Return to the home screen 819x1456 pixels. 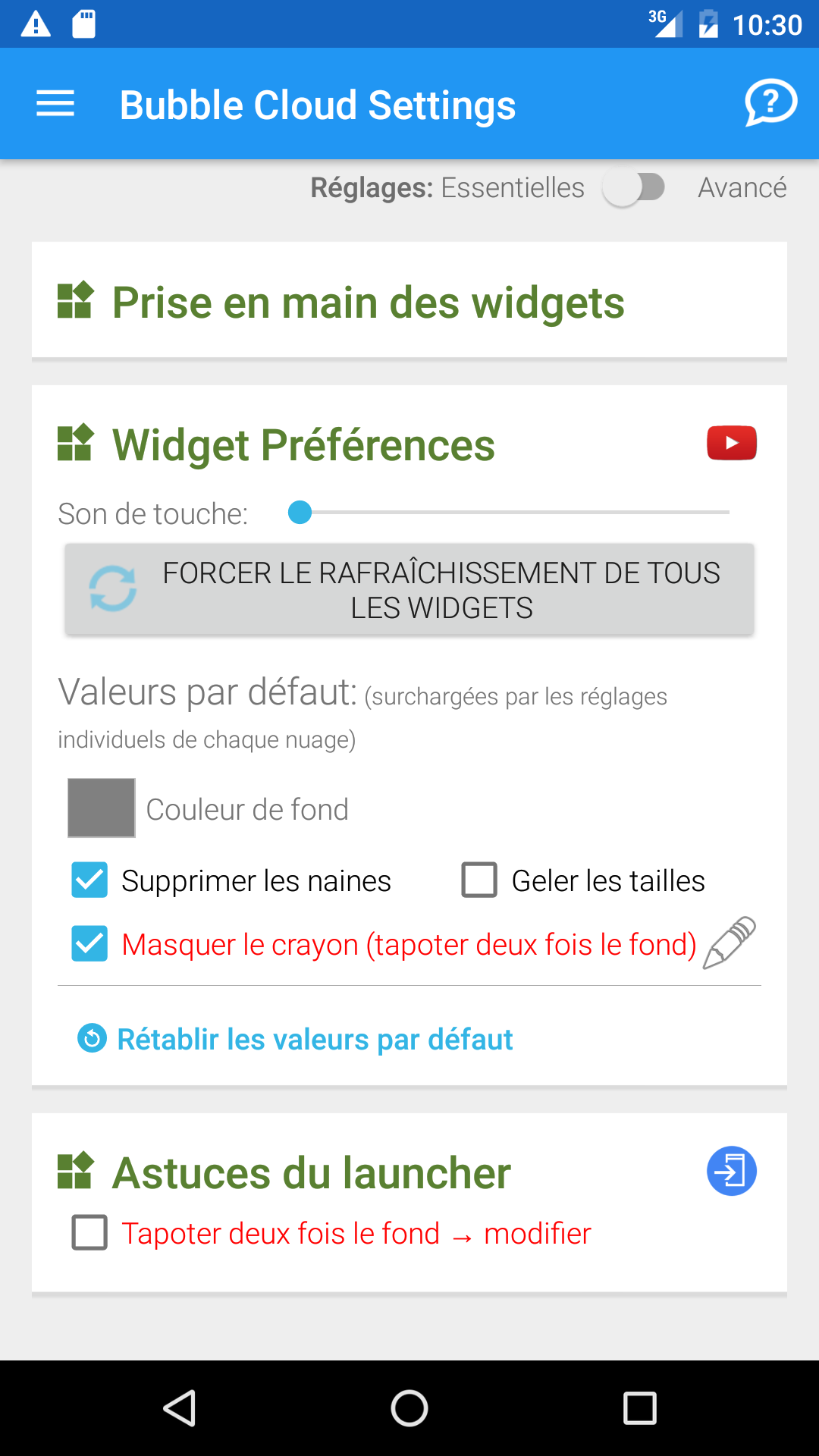click(409, 1409)
